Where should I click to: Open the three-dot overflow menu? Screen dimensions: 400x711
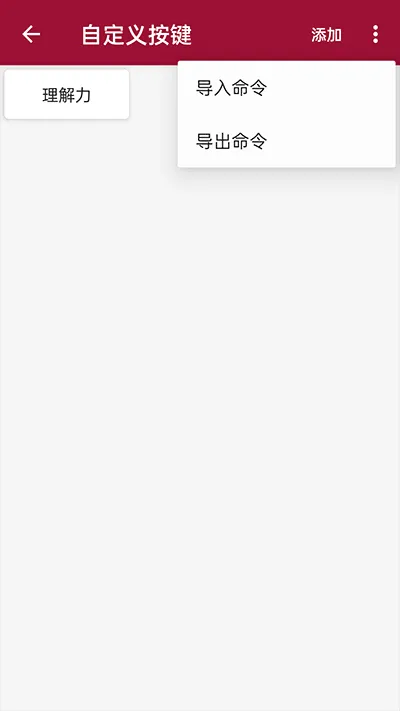pos(375,34)
